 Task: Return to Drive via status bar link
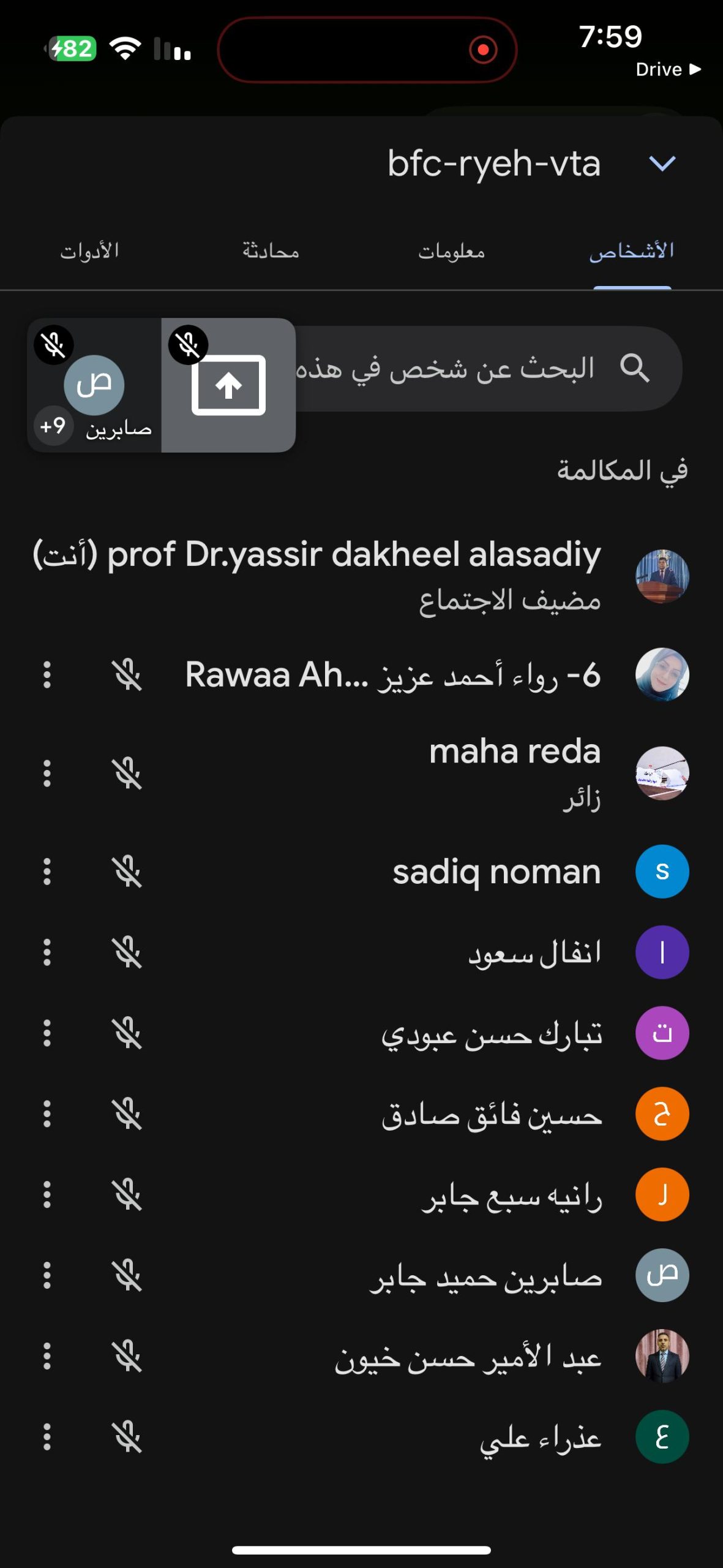[x=667, y=69]
